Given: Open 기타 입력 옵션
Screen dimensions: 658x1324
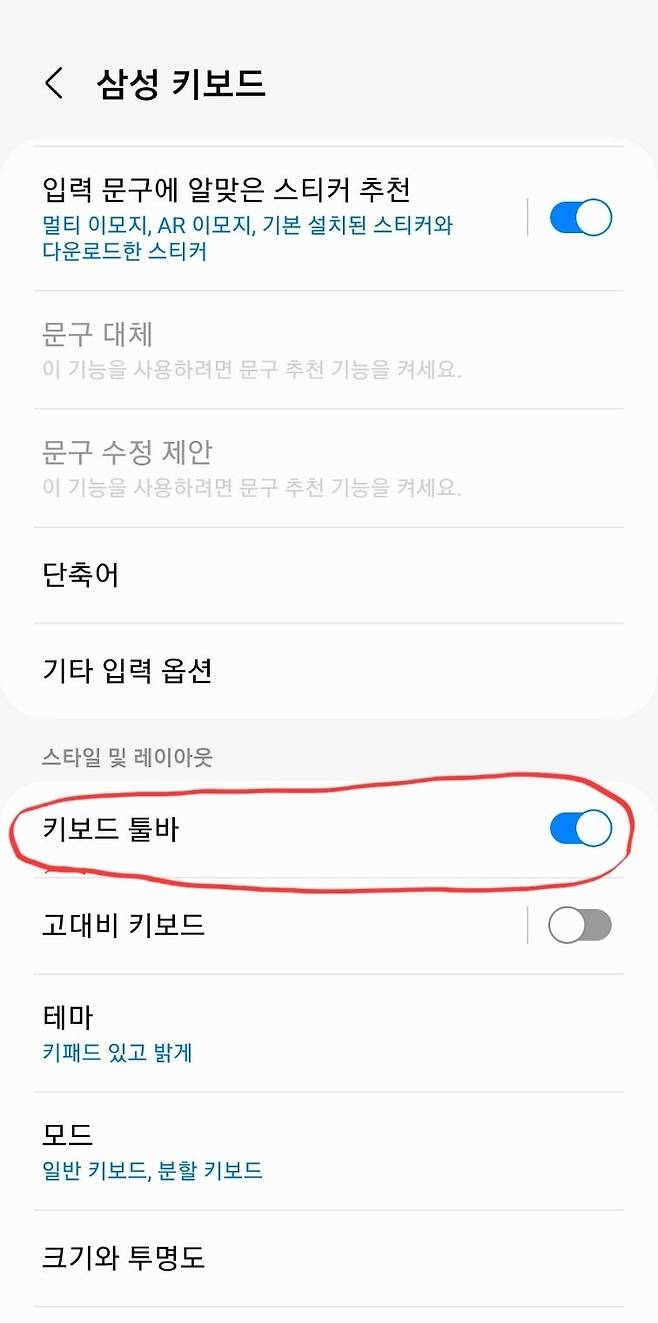Looking at the screenshot, I should (300, 670).
